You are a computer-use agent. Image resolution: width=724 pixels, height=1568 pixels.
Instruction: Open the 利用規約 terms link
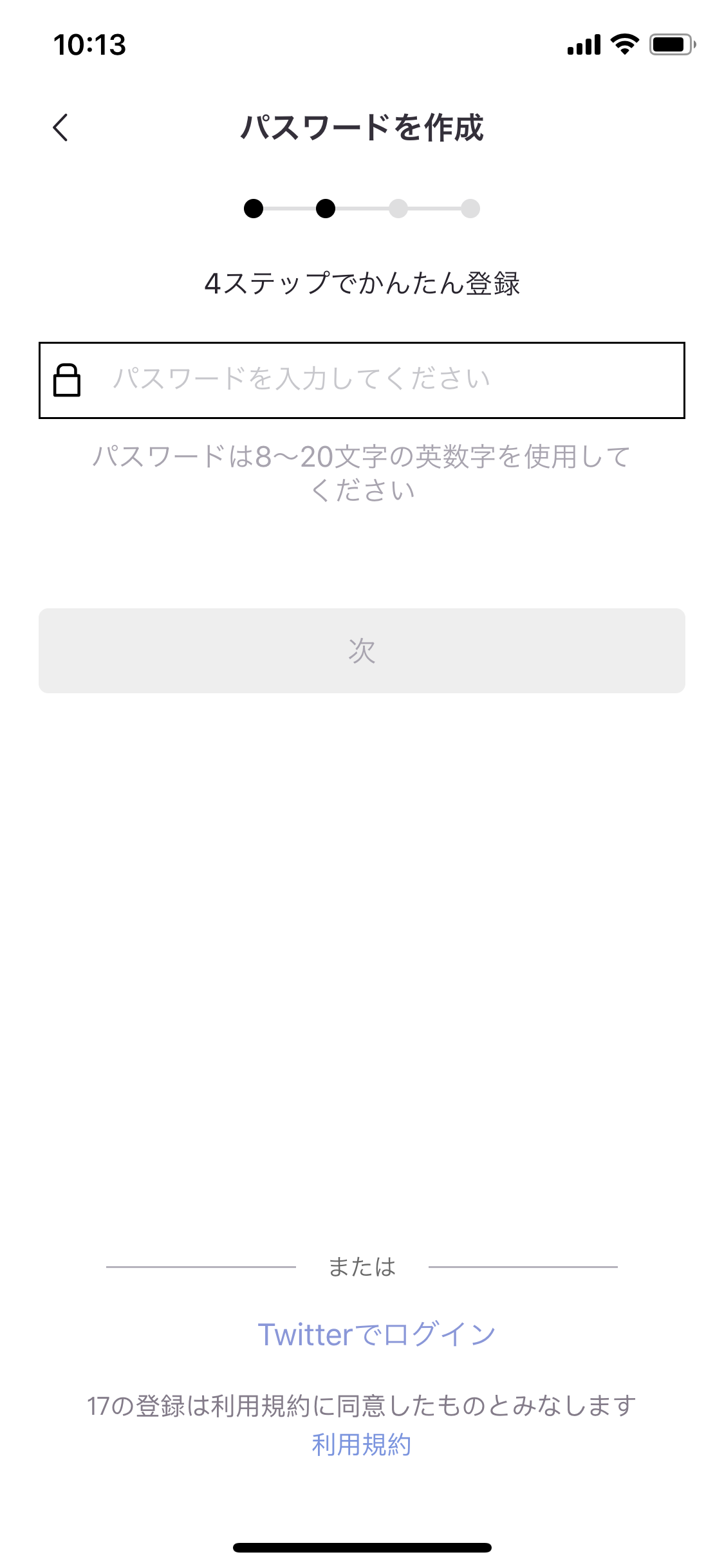[x=362, y=1445]
